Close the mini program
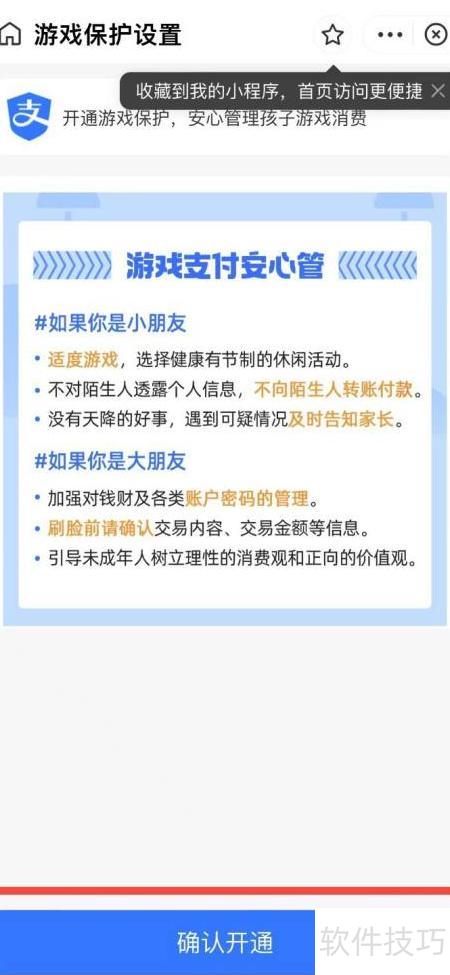This screenshot has height=975, width=450. pos(436,35)
